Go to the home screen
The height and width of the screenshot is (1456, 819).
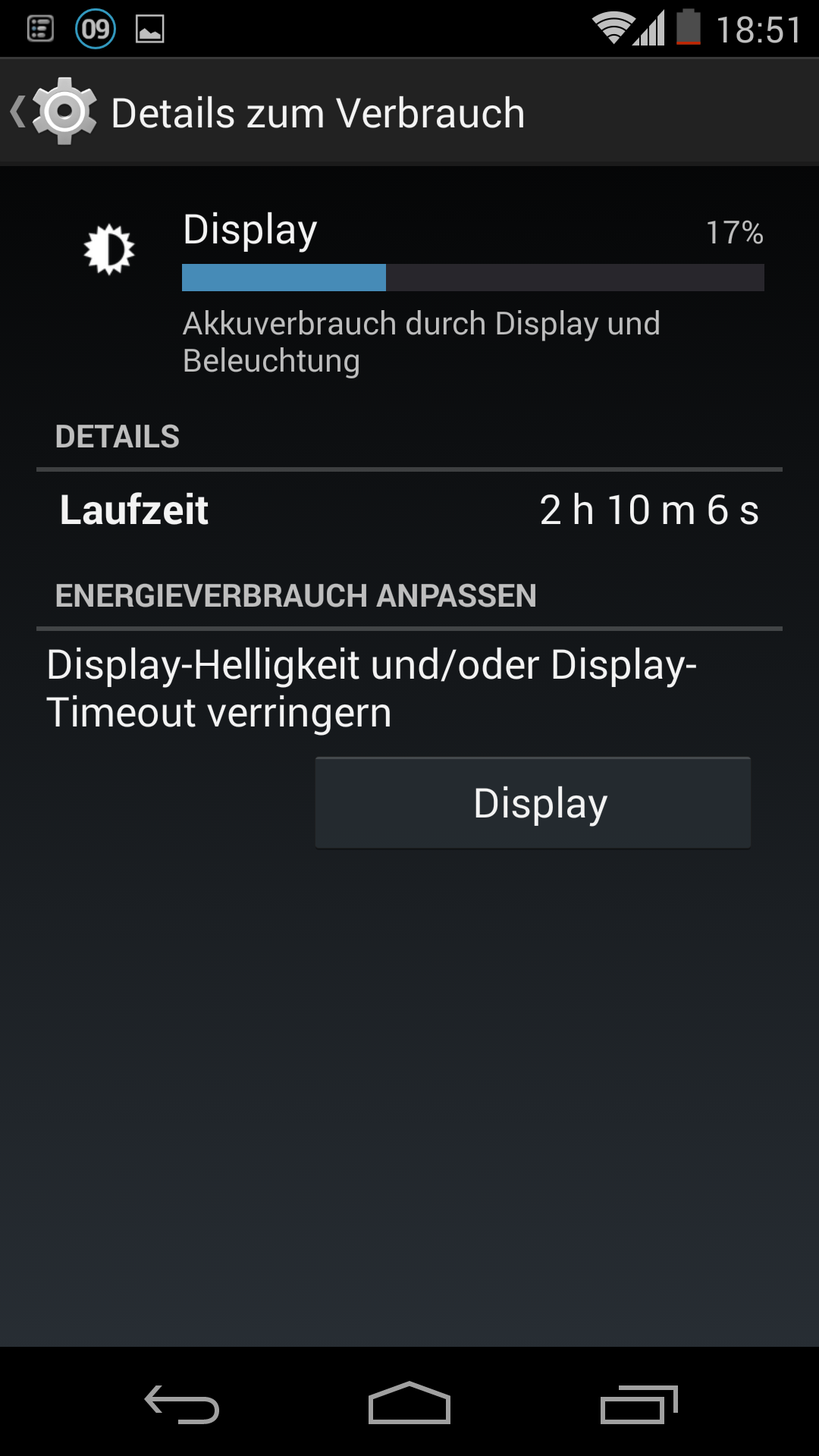click(x=409, y=1404)
